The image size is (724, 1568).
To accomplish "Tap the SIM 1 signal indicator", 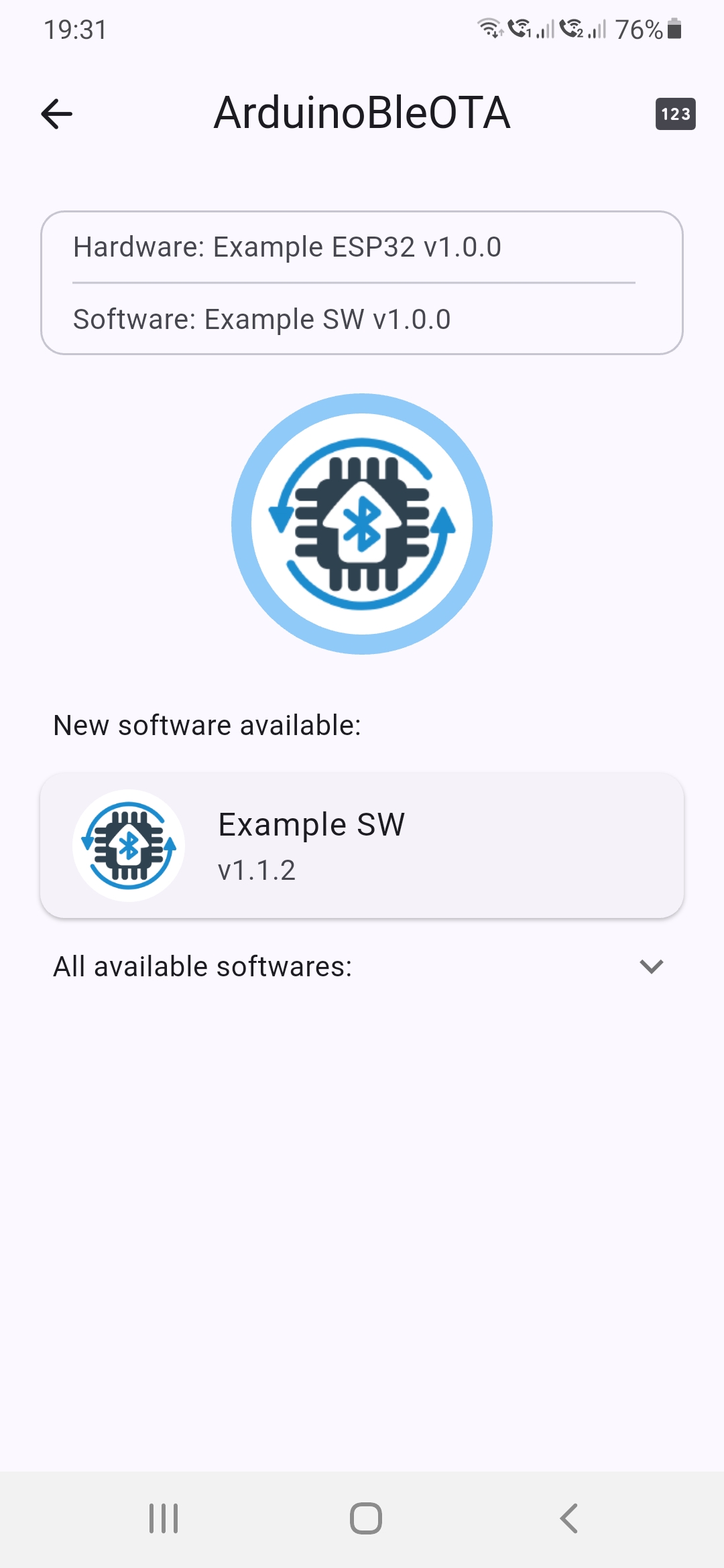I will click(530, 29).
